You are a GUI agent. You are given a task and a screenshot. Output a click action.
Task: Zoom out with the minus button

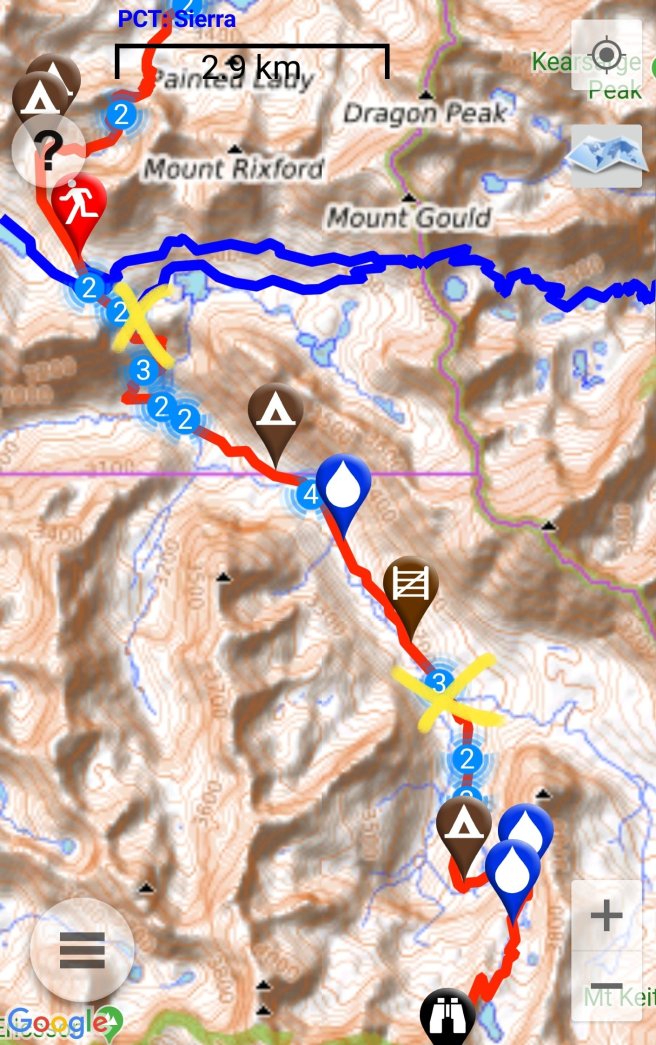click(x=606, y=985)
